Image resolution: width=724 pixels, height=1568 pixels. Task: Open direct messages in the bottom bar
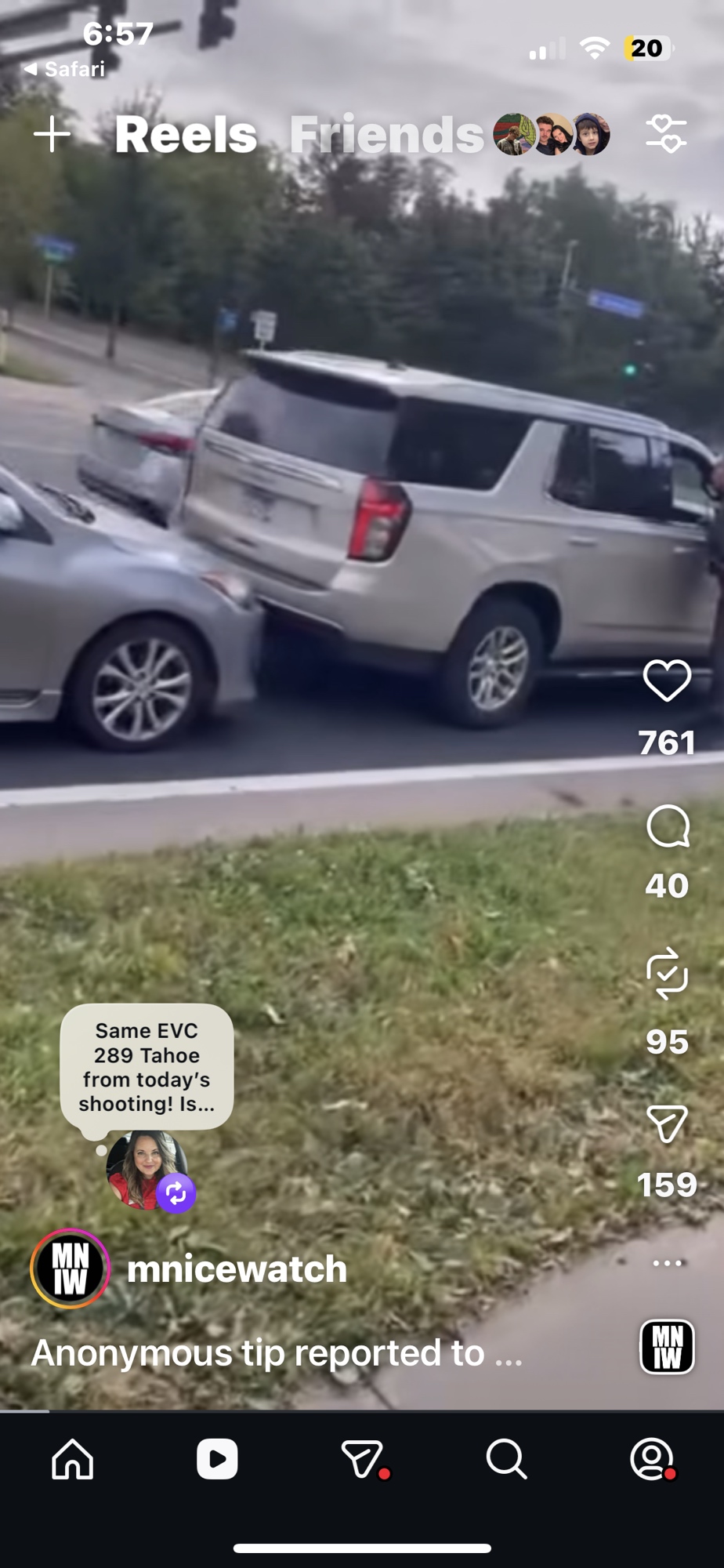point(363,1459)
